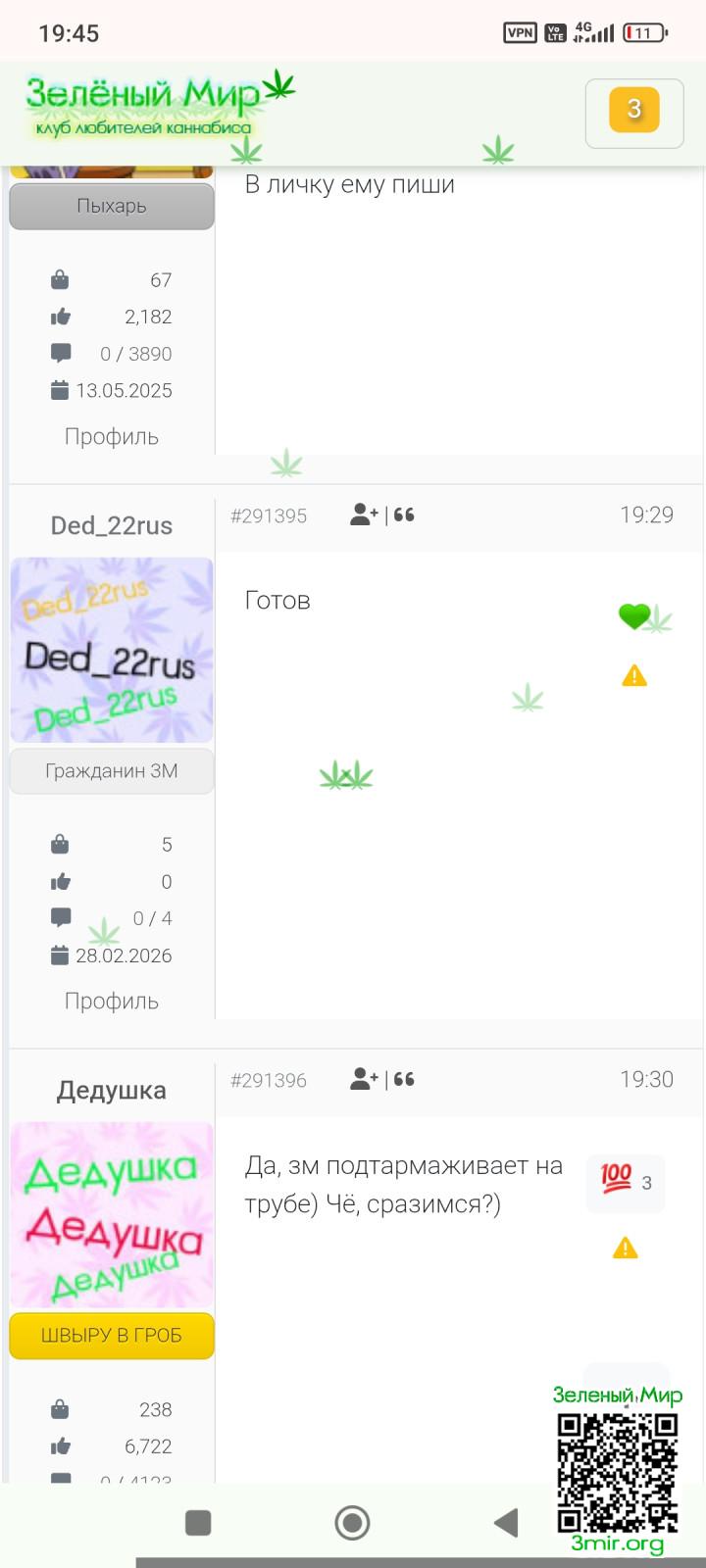Viewport: 706px width, 1568px height.
Task: Open post link #291395
Action: [x=269, y=516]
